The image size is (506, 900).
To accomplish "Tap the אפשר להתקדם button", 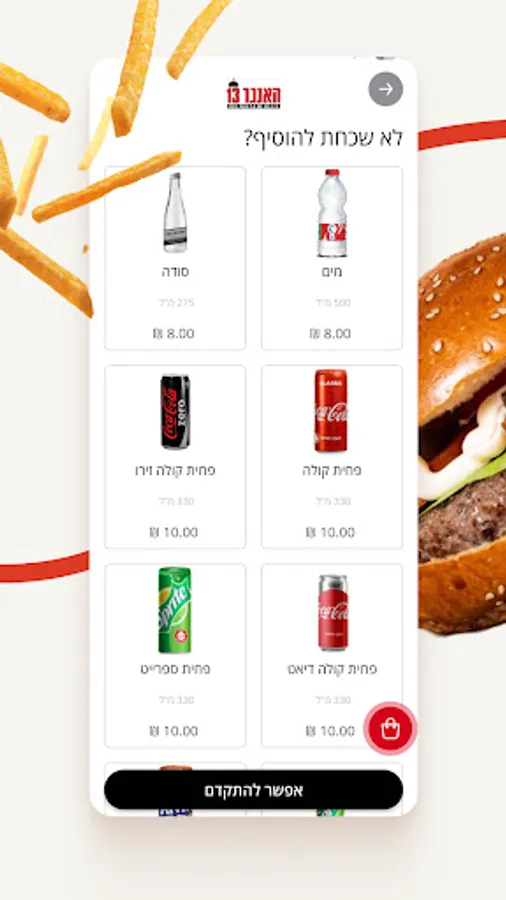I will point(253,790).
